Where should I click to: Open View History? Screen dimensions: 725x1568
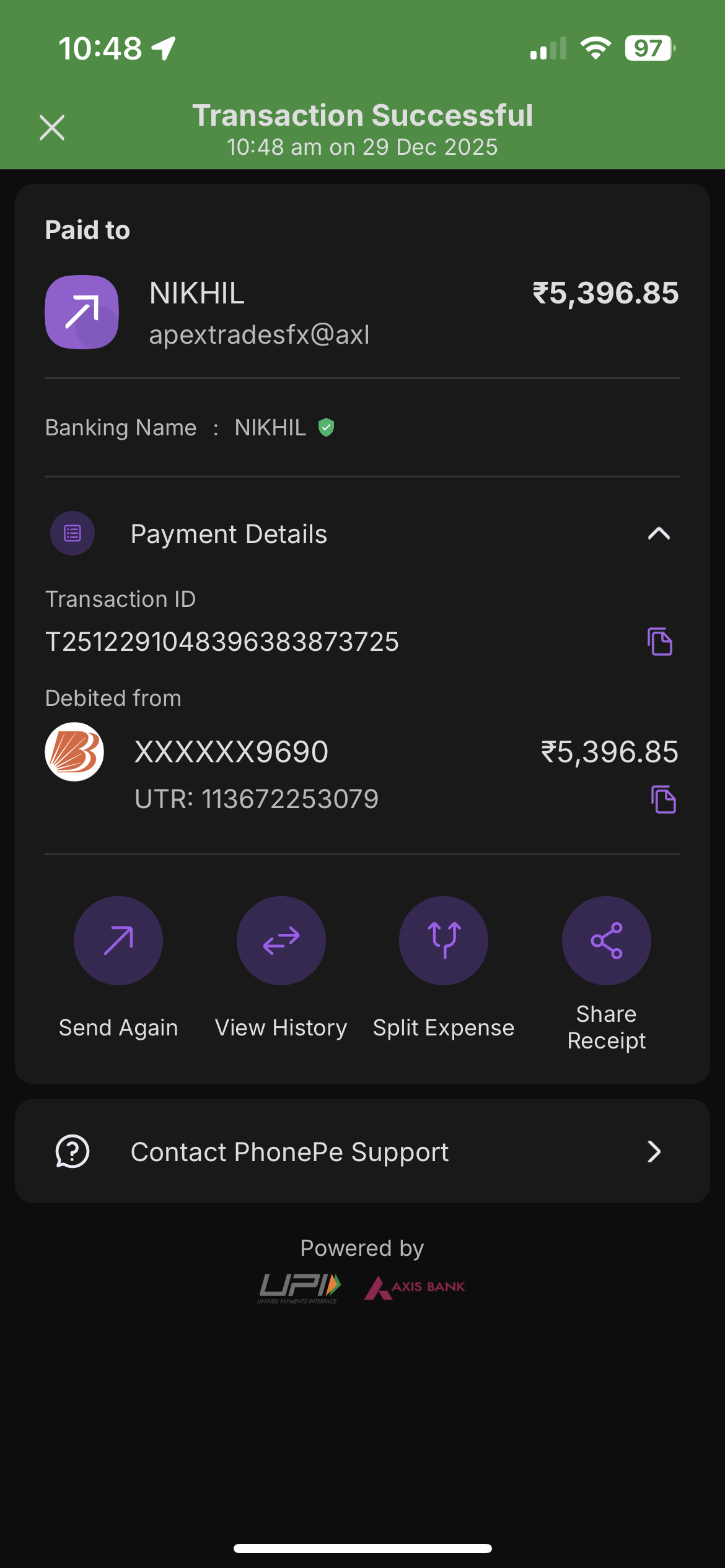coord(281,941)
